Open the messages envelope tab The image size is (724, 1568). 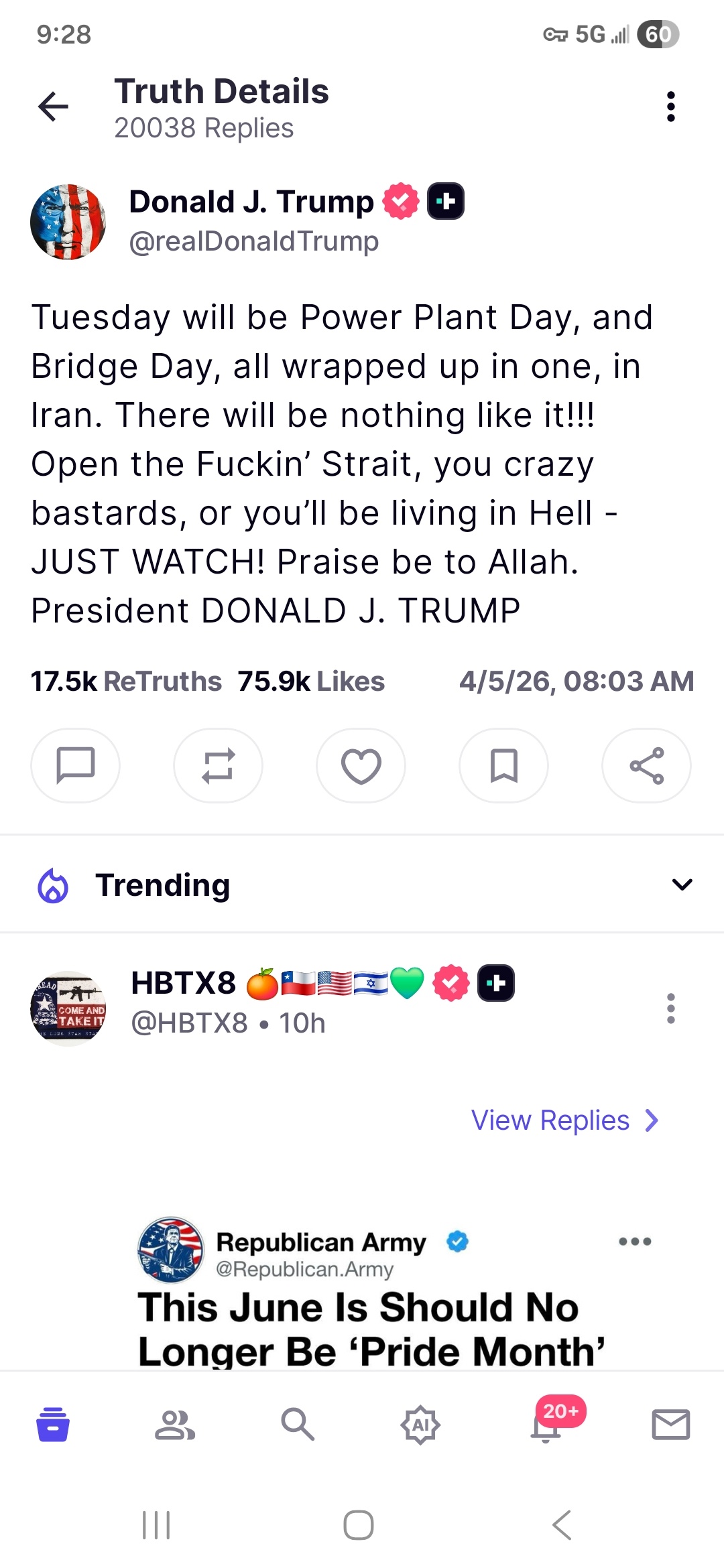pyautogui.click(x=670, y=1424)
